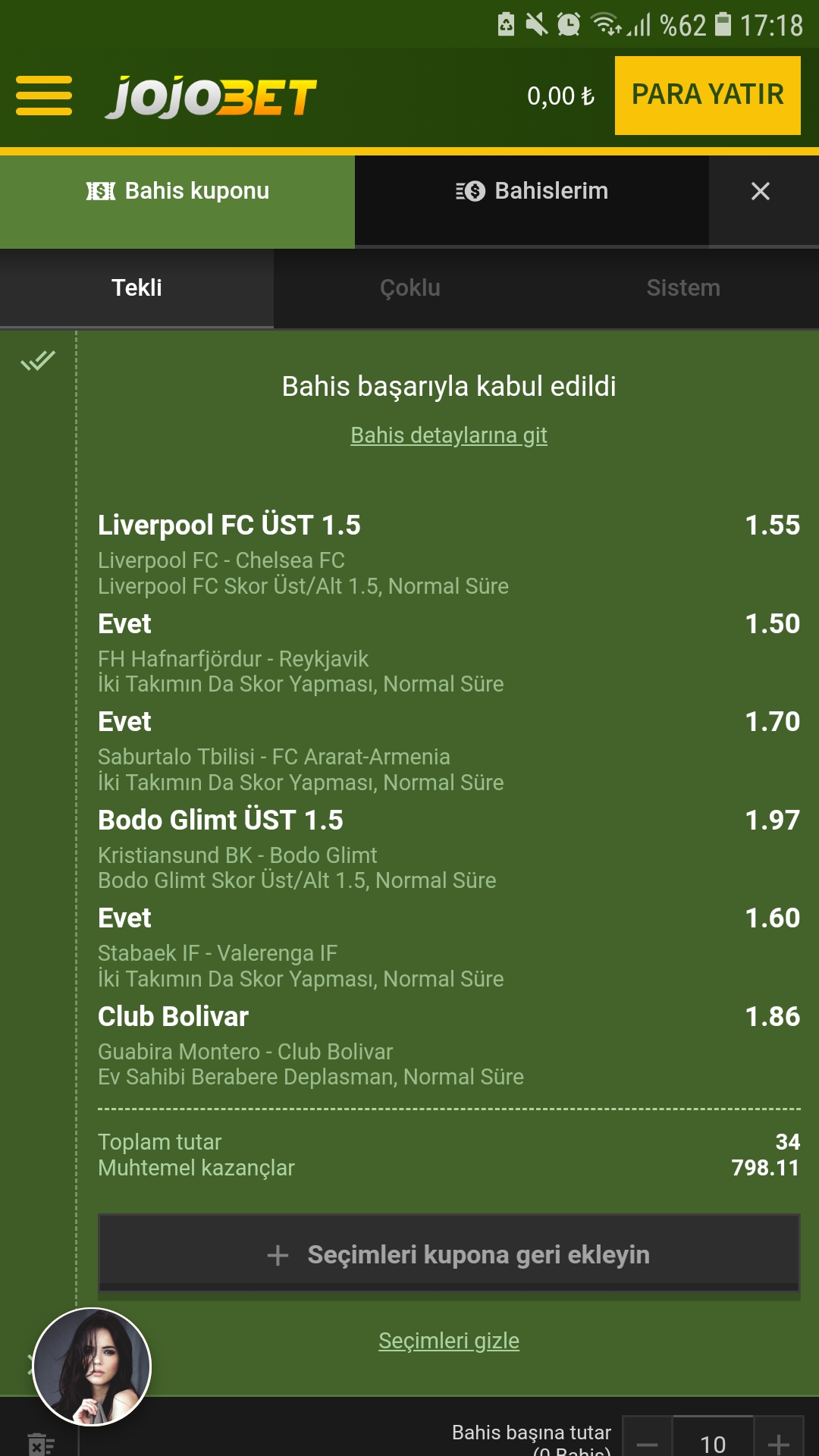Screen dimensions: 819x1456
Task: Decrease stake with the minus stepper
Action: pos(647,1439)
